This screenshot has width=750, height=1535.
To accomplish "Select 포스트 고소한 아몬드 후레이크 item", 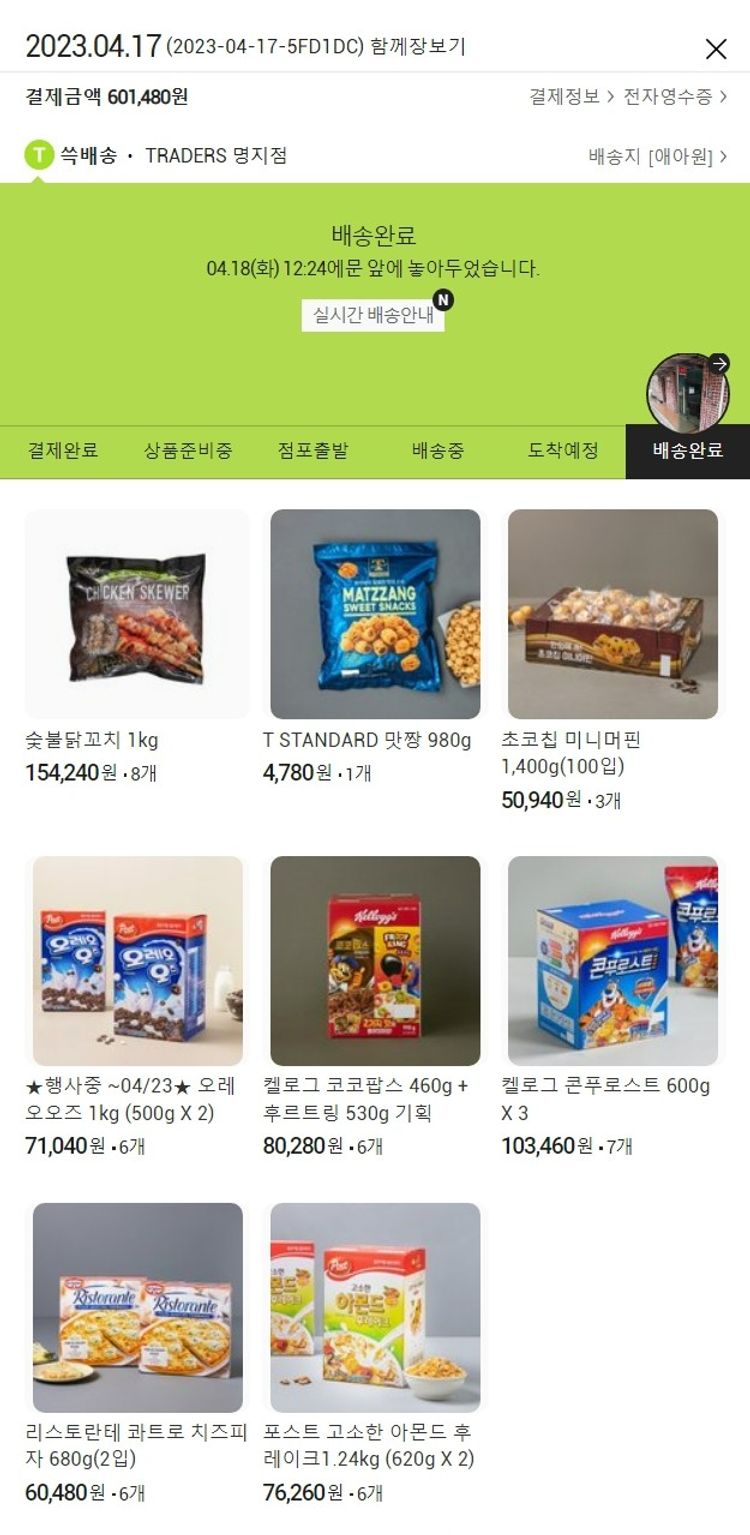I will tap(375, 1307).
